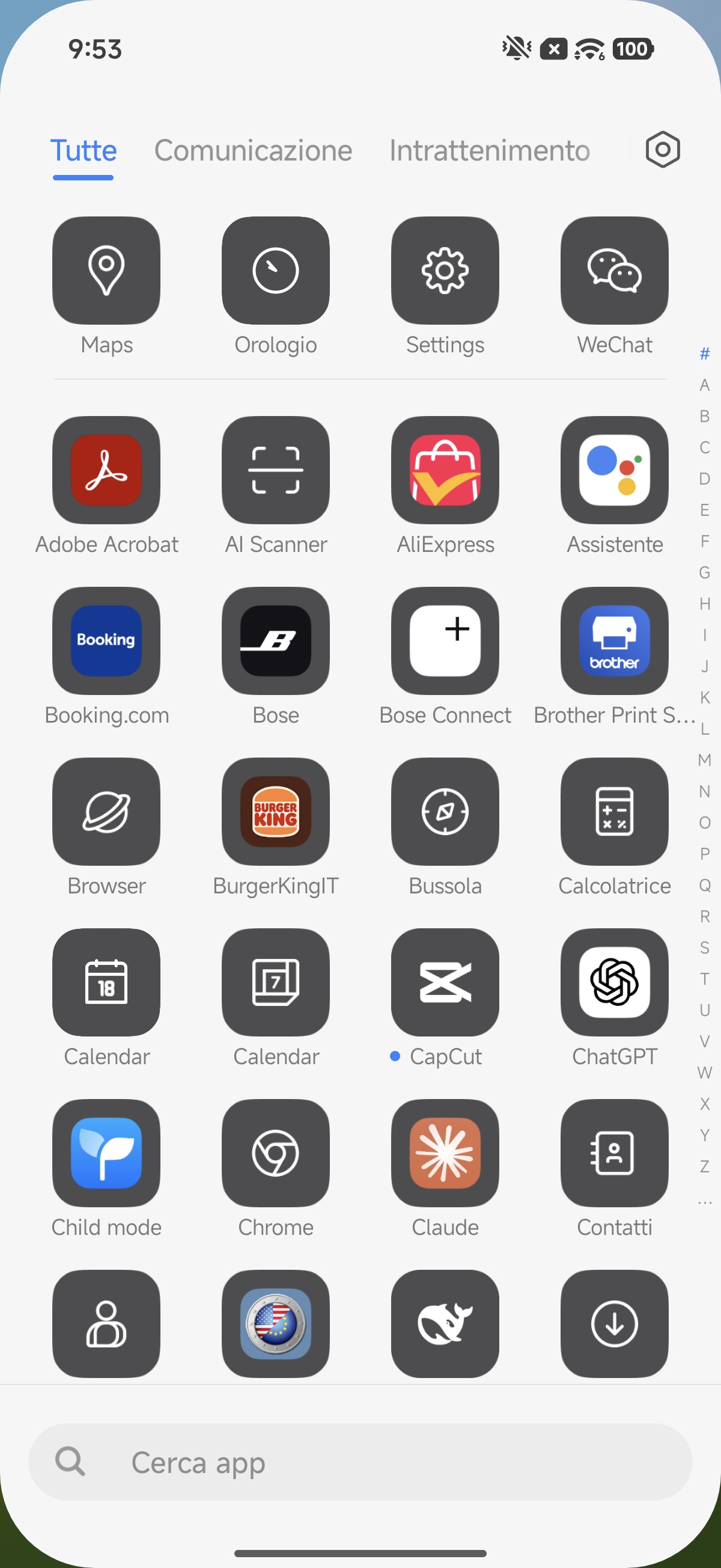Screen dimensions: 721x1568
Task: Open CapCut
Action: click(x=445, y=982)
